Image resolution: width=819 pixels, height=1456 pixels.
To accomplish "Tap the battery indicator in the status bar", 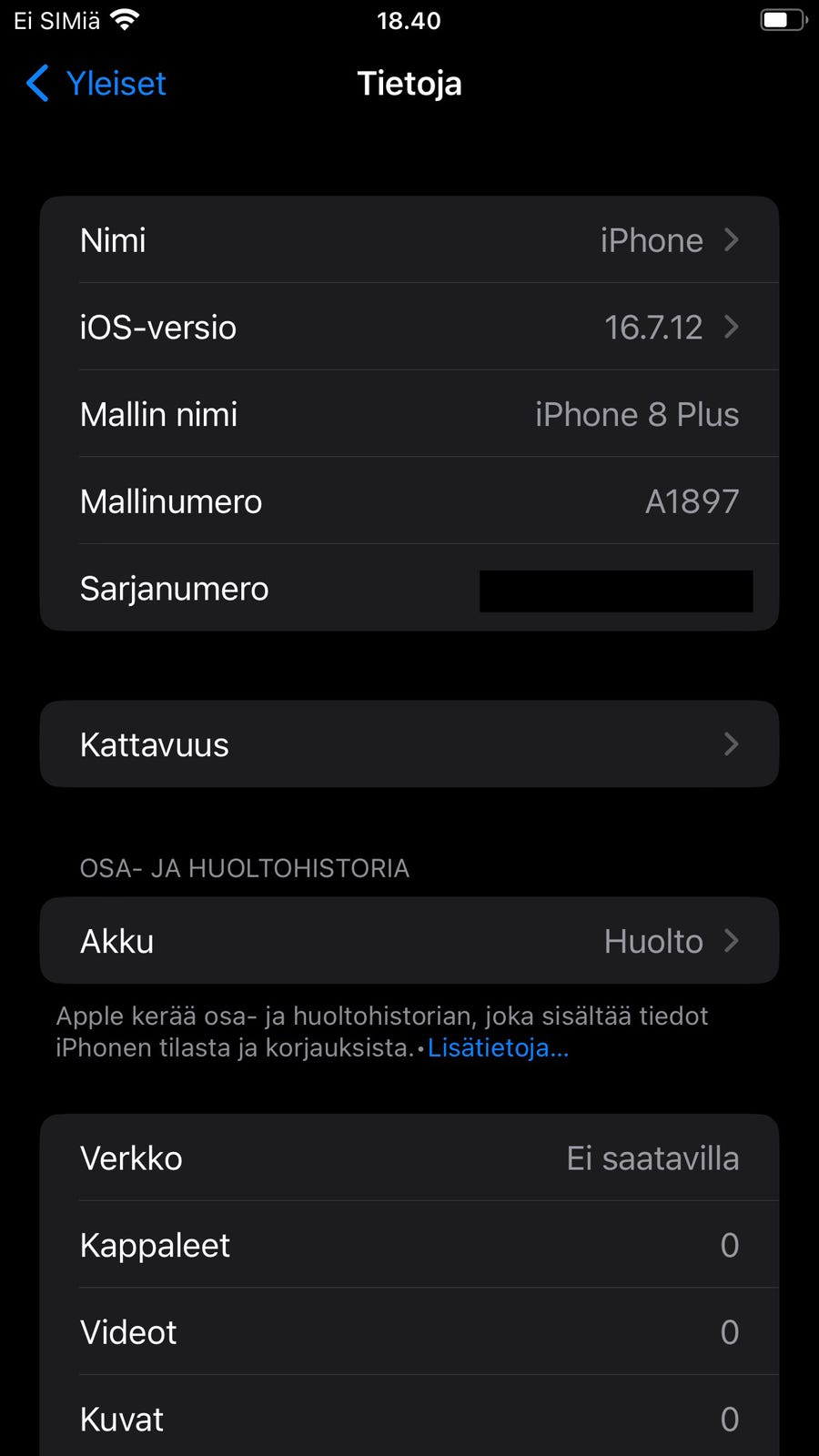I will point(781,18).
